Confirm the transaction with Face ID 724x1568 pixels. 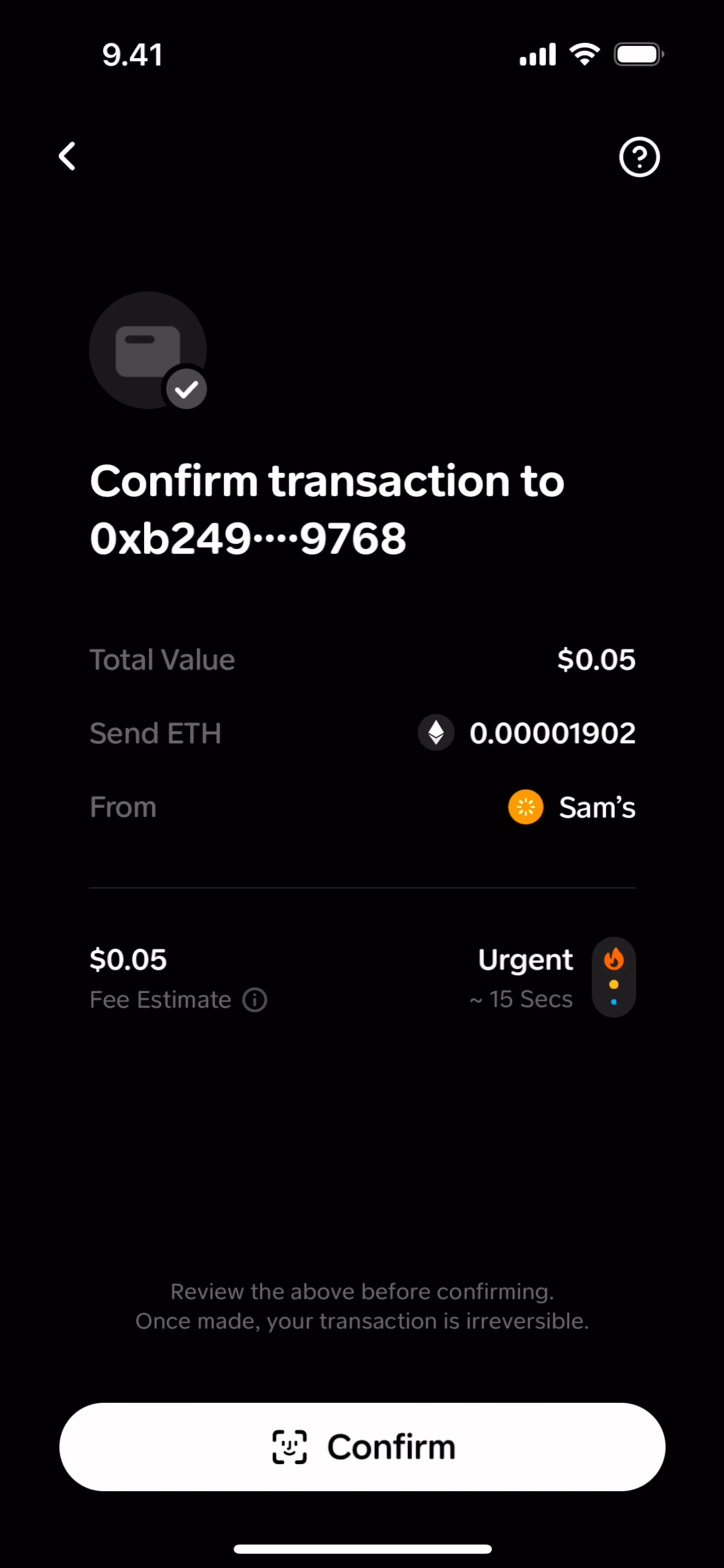click(x=362, y=1446)
